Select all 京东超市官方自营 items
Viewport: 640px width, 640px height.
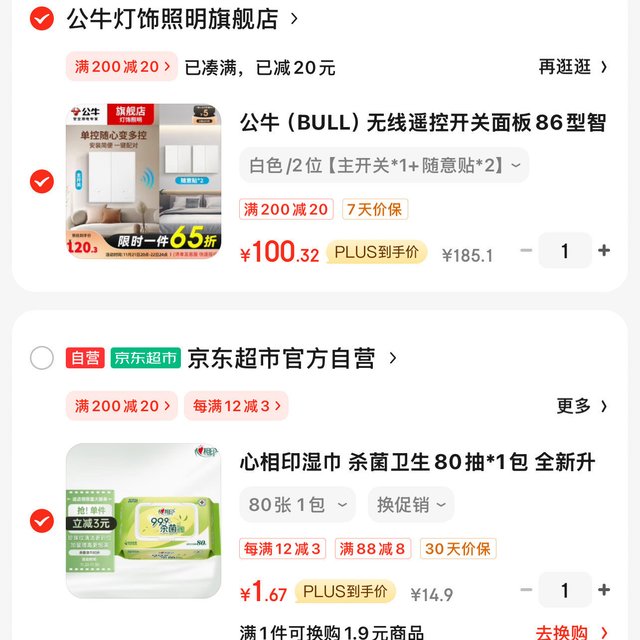click(41, 358)
